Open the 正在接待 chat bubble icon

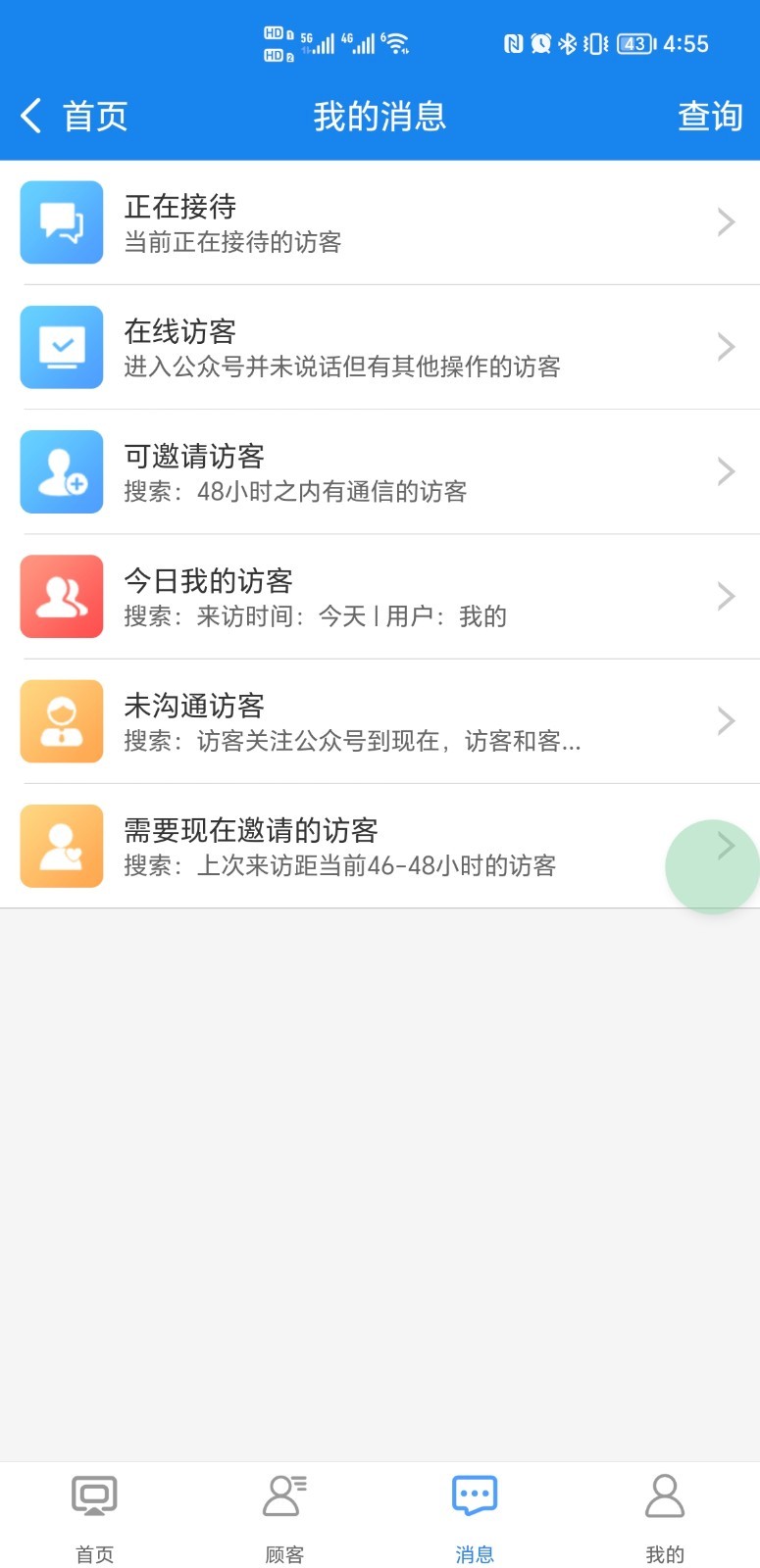click(x=62, y=222)
